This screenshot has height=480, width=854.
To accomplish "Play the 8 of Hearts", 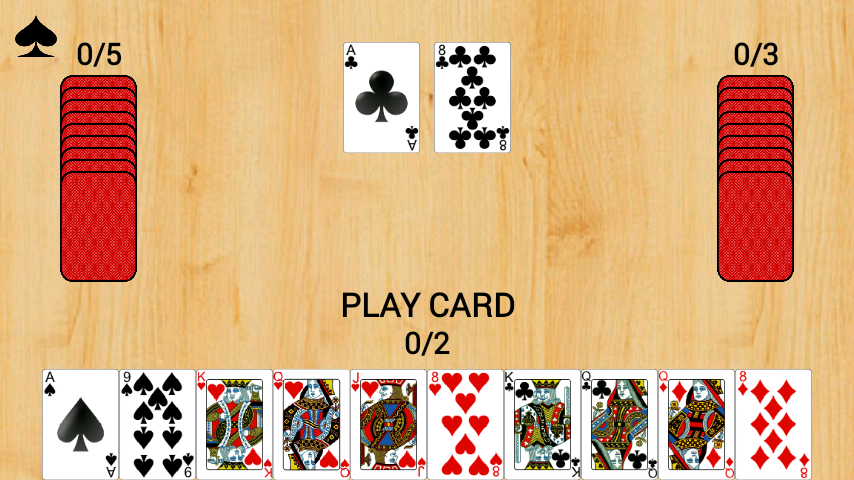I will (465, 425).
